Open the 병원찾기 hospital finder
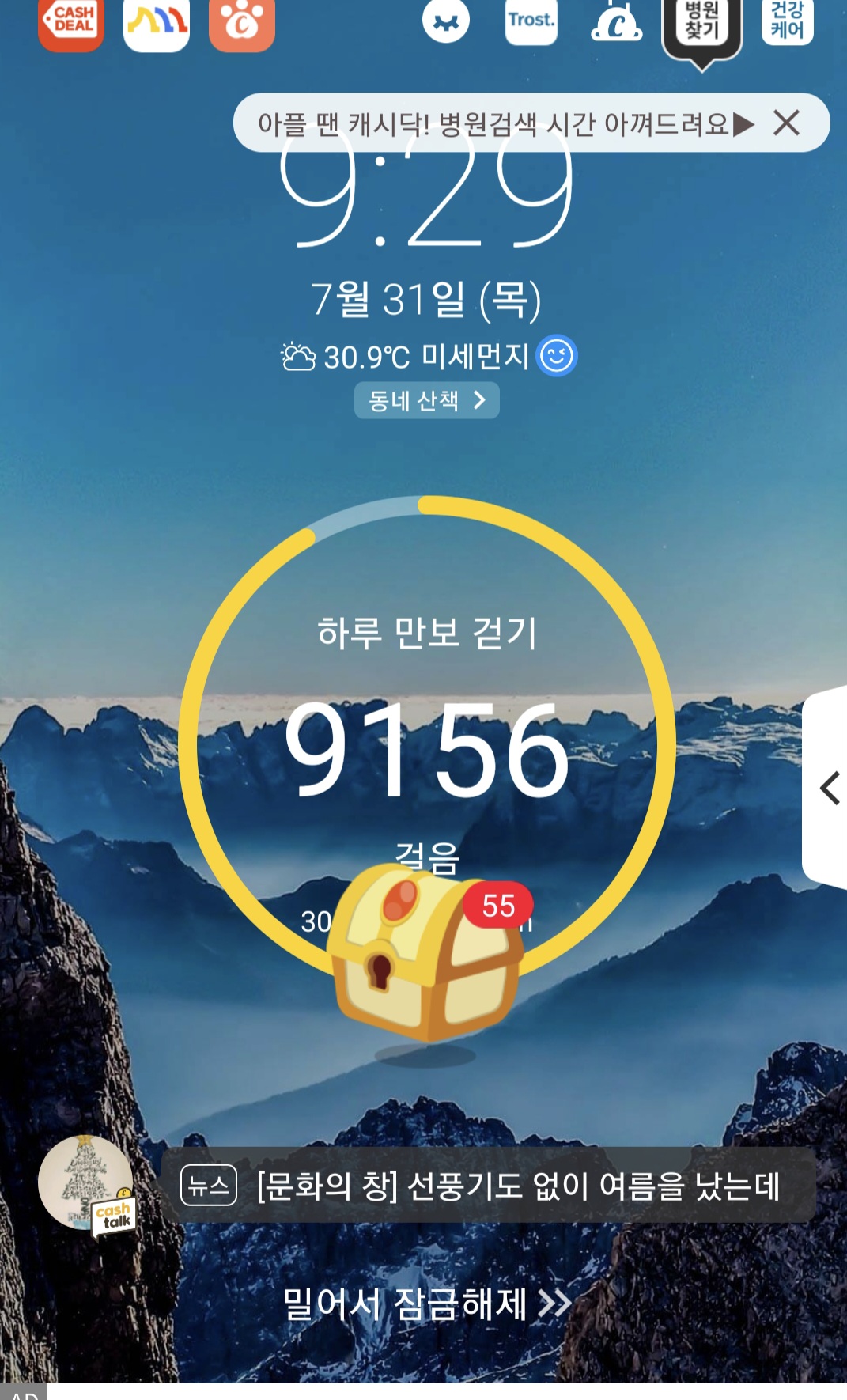This screenshot has width=847, height=1400. coord(701,24)
